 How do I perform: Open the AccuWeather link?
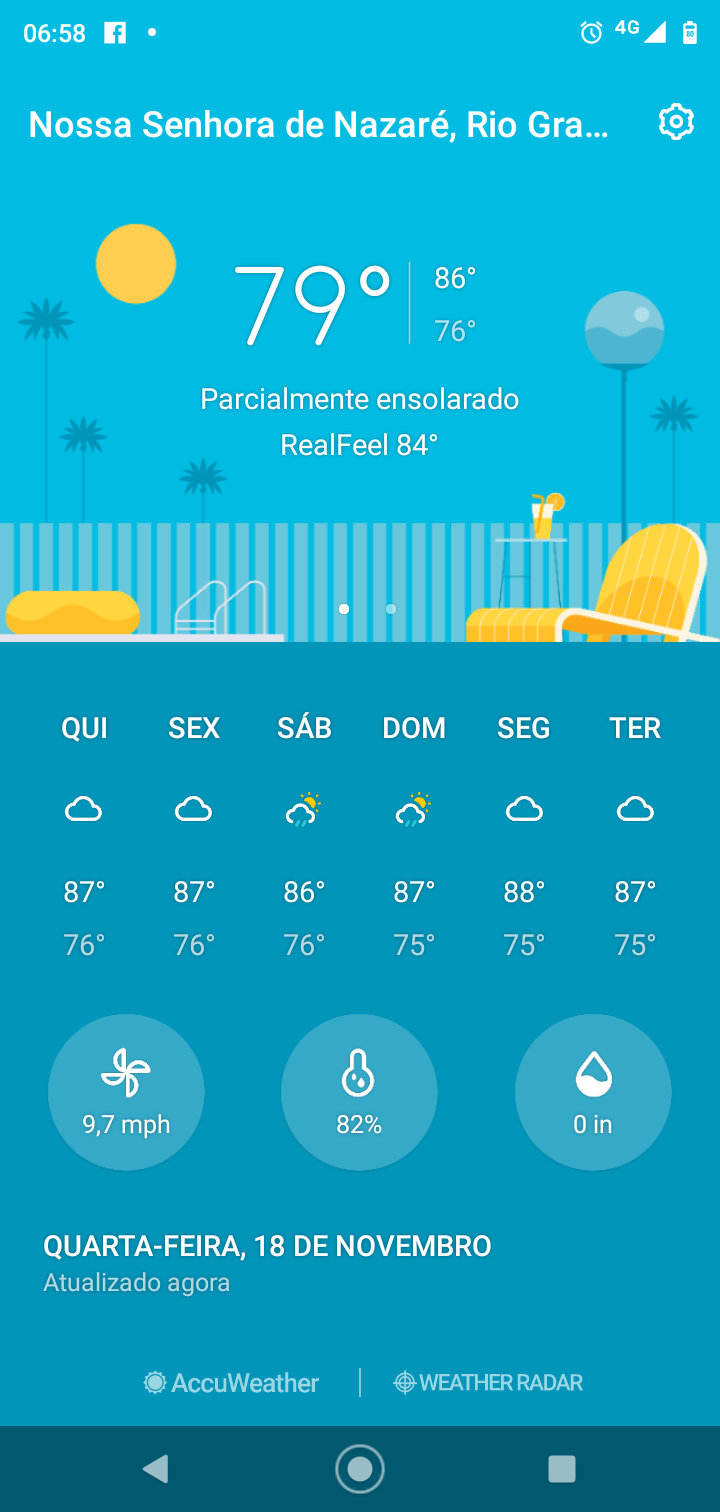point(232,1383)
